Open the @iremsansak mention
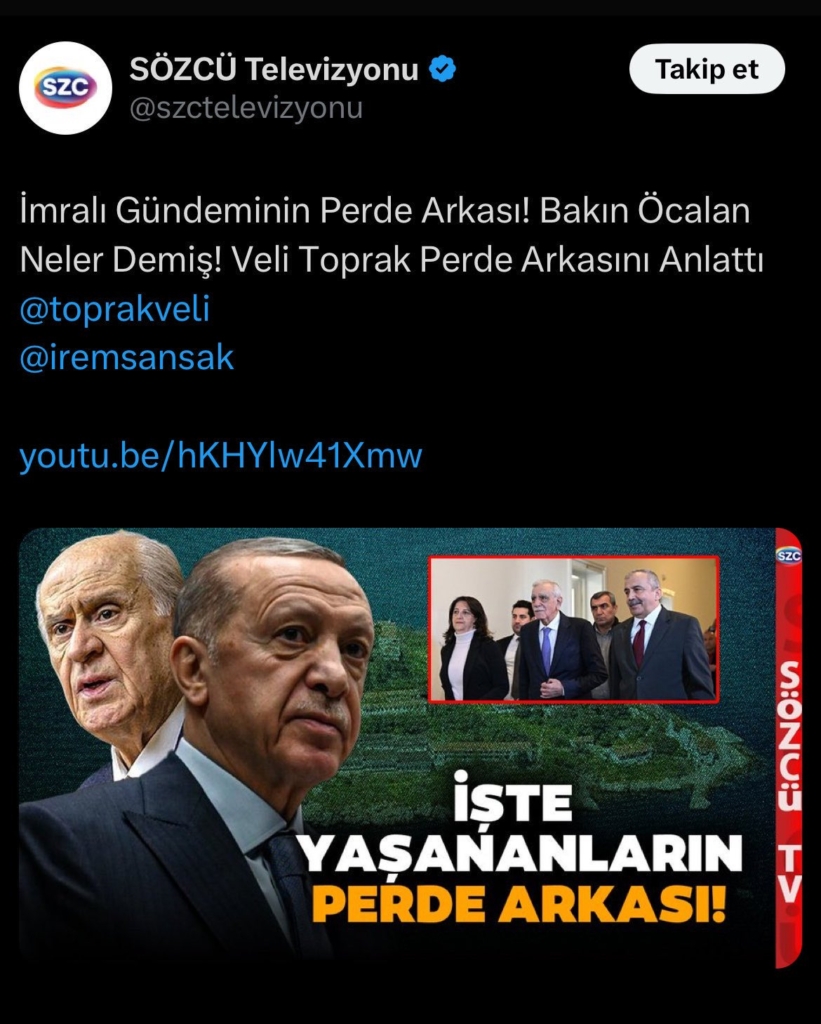Viewport: 821px width, 1024px height. point(127,358)
